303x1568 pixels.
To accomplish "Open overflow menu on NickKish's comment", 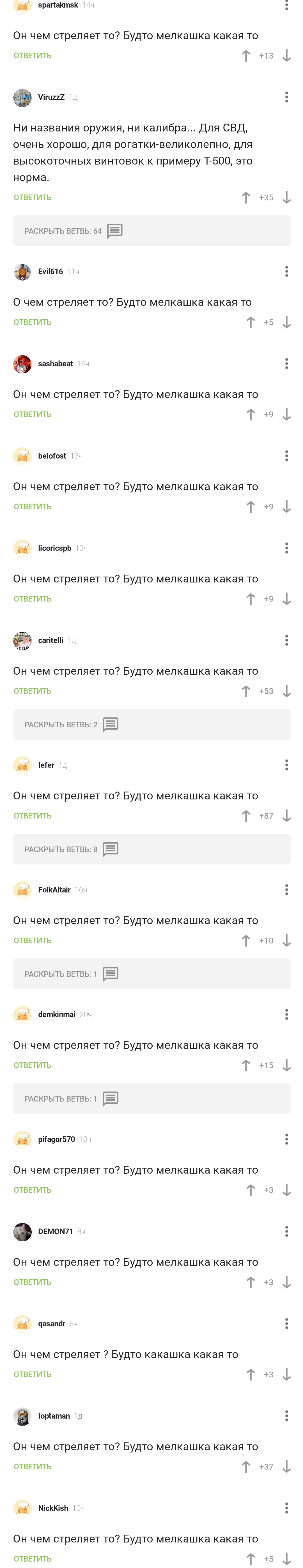I will click(286, 1508).
